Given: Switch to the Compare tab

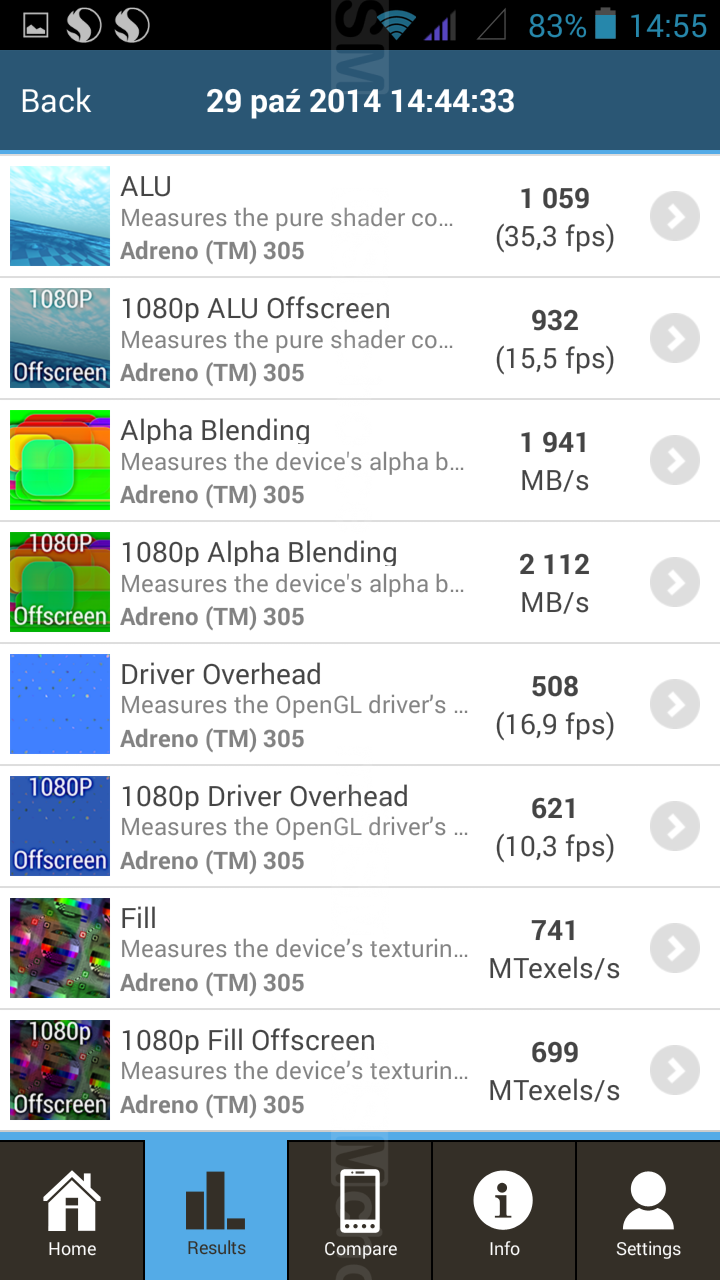Looking at the screenshot, I should pos(360,1212).
